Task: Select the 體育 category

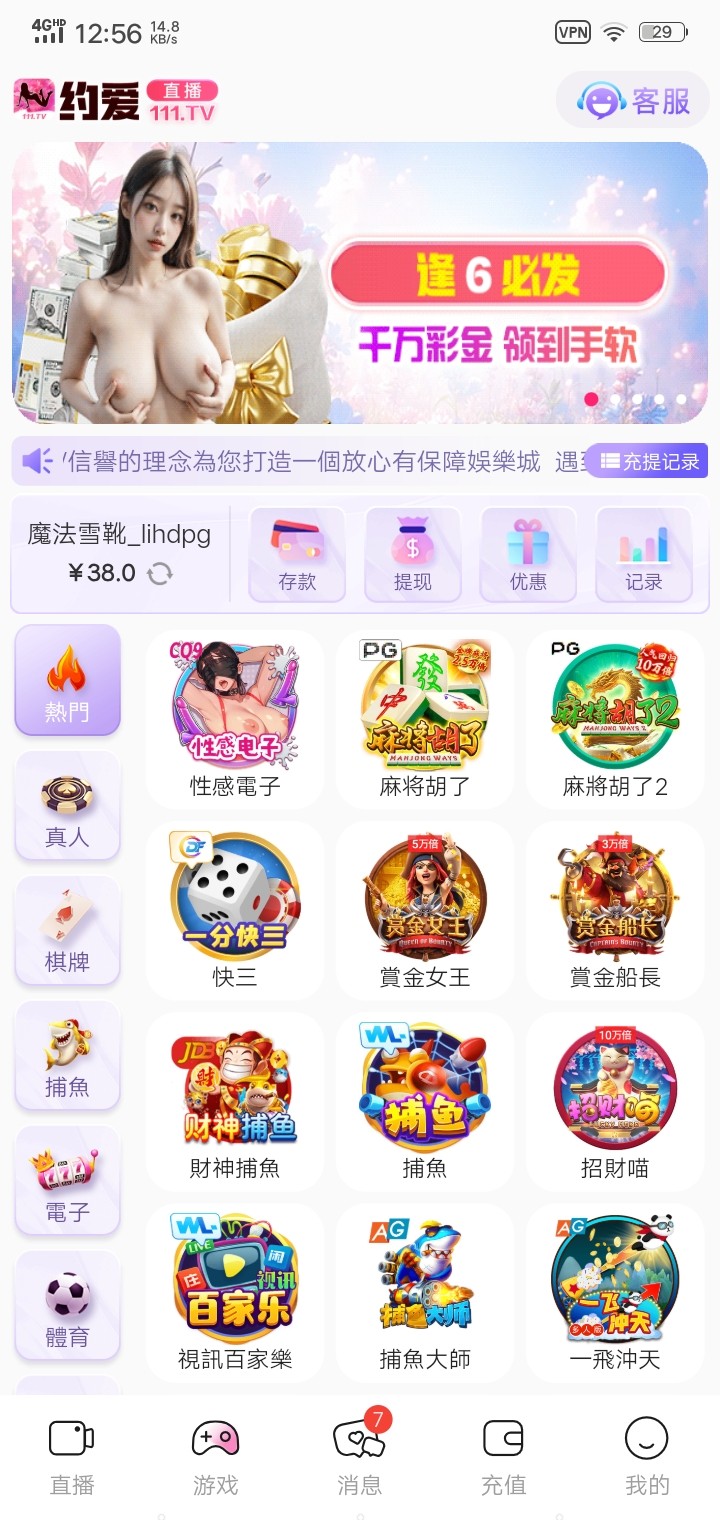Action: [67, 1306]
